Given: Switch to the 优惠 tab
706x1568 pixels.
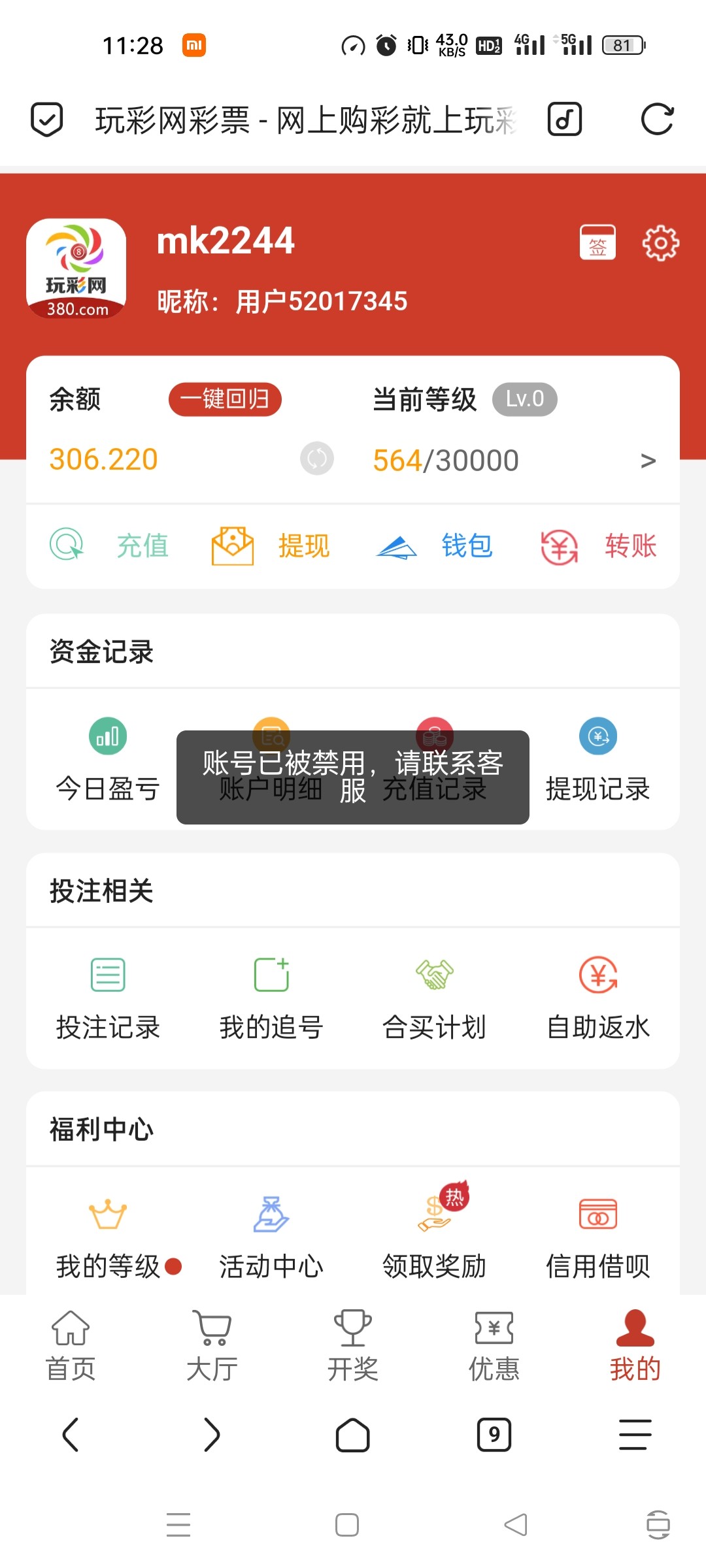Looking at the screenshot, I should coord(494,1346).
